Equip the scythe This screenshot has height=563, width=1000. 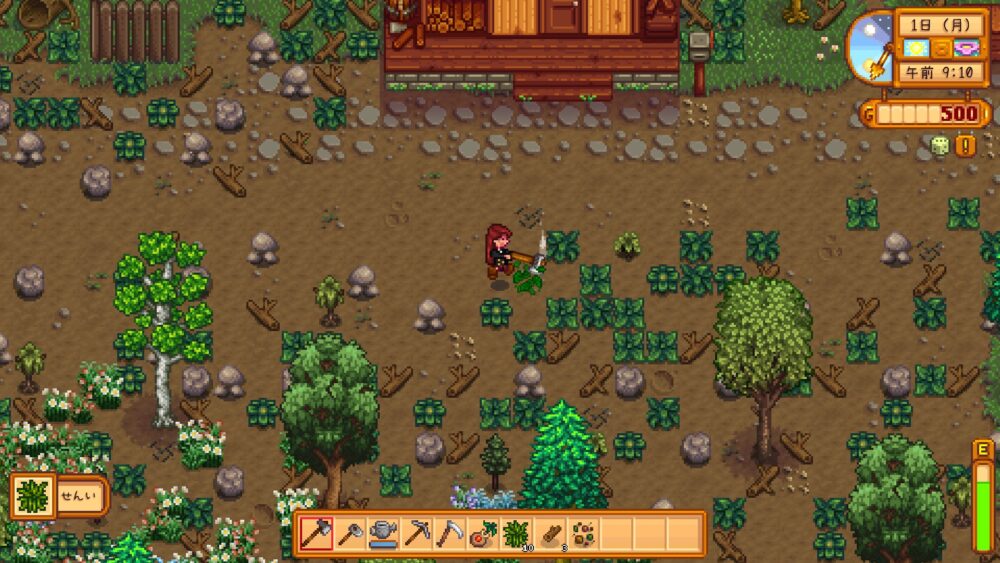click(x=450, y=534)
